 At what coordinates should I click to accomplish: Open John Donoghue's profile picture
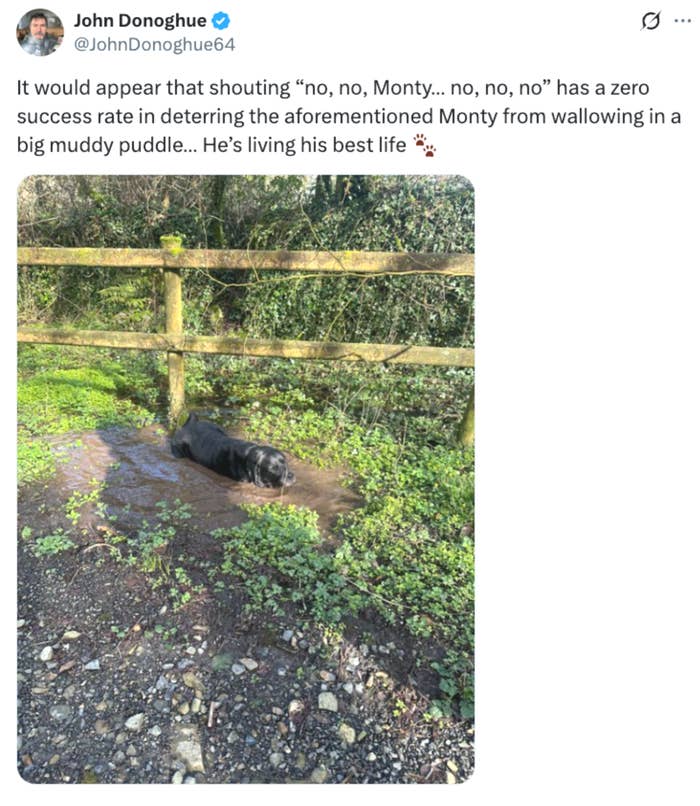pos(40,32)
